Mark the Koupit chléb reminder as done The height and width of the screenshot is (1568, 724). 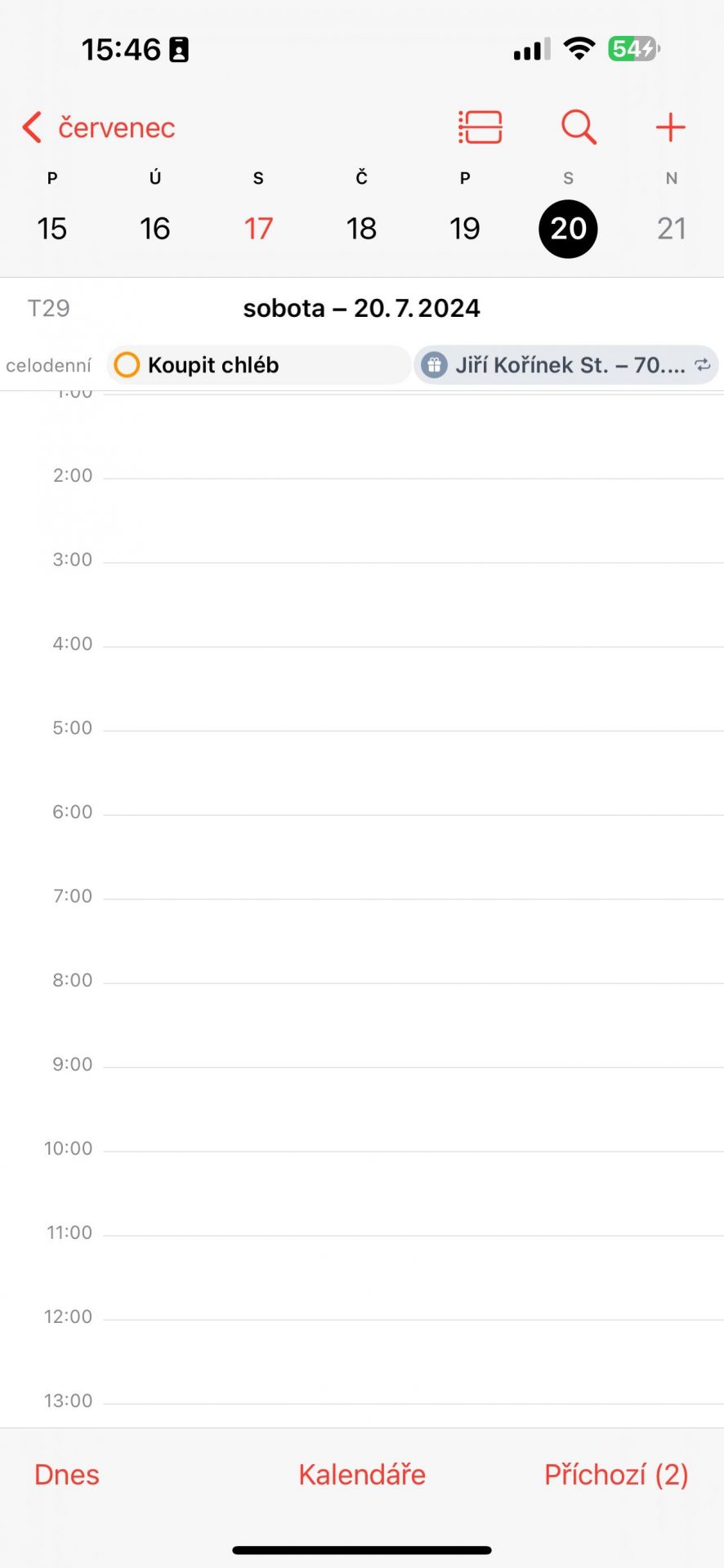pos(127,364)
